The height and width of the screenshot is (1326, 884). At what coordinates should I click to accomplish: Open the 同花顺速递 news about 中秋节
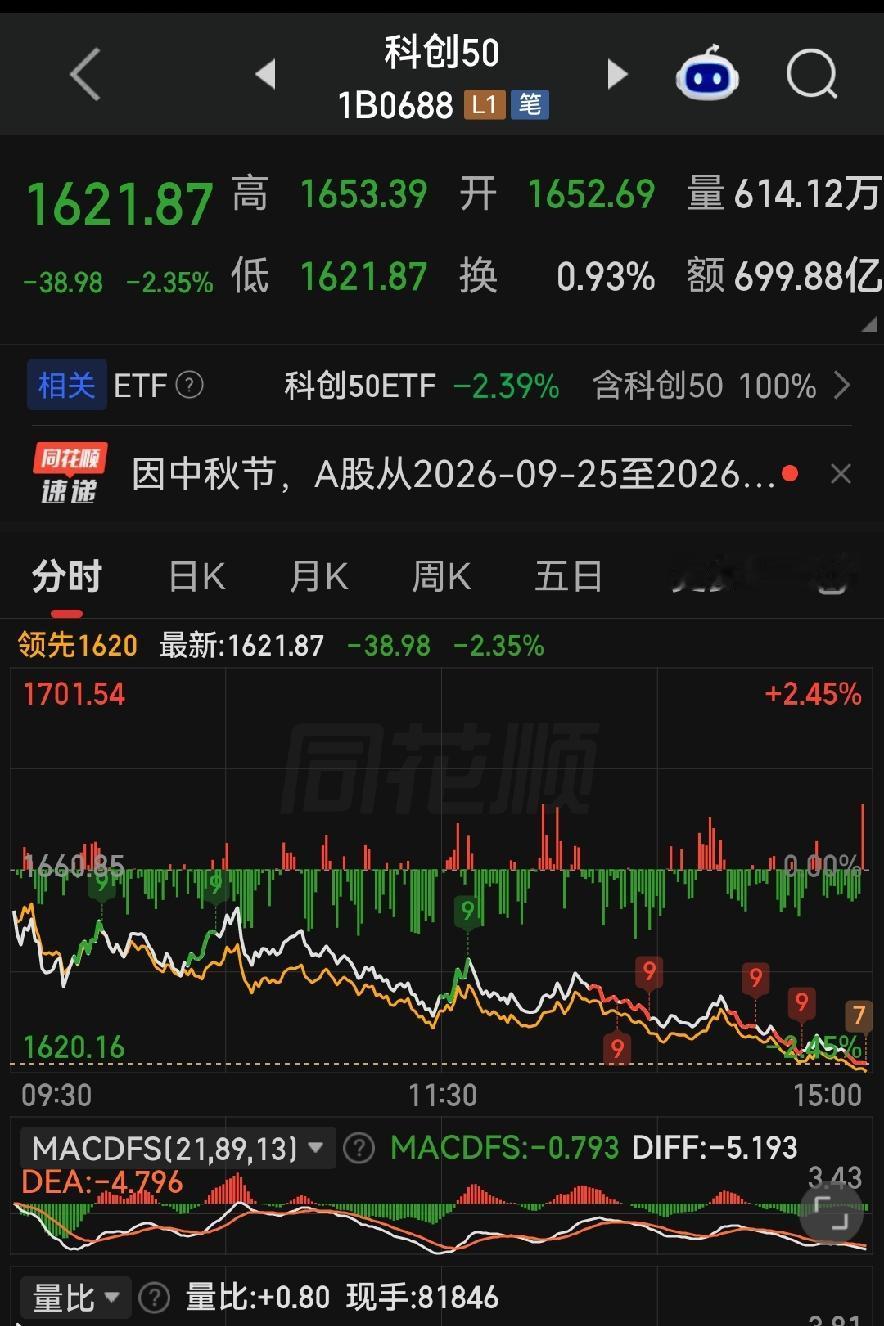453,474
